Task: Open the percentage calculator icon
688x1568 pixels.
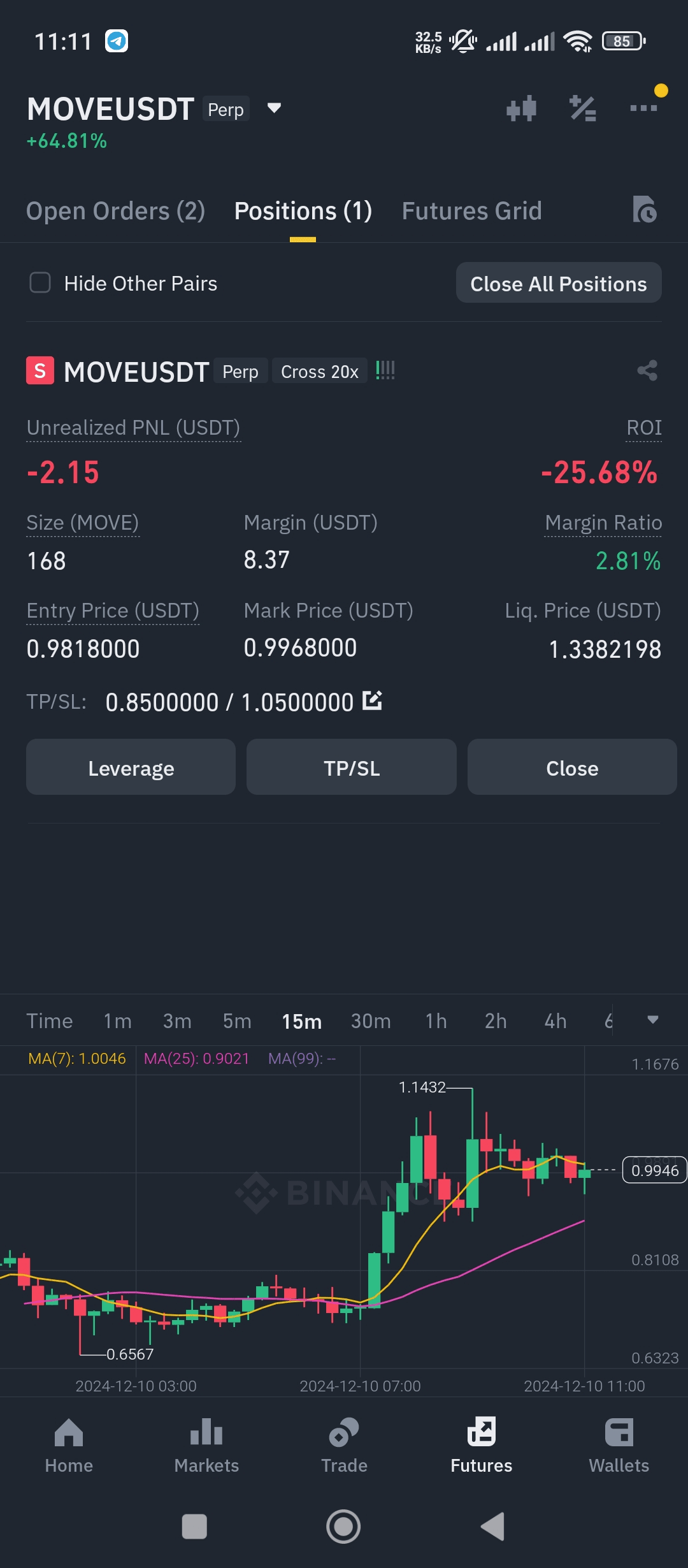Action: tap(582, 108)
